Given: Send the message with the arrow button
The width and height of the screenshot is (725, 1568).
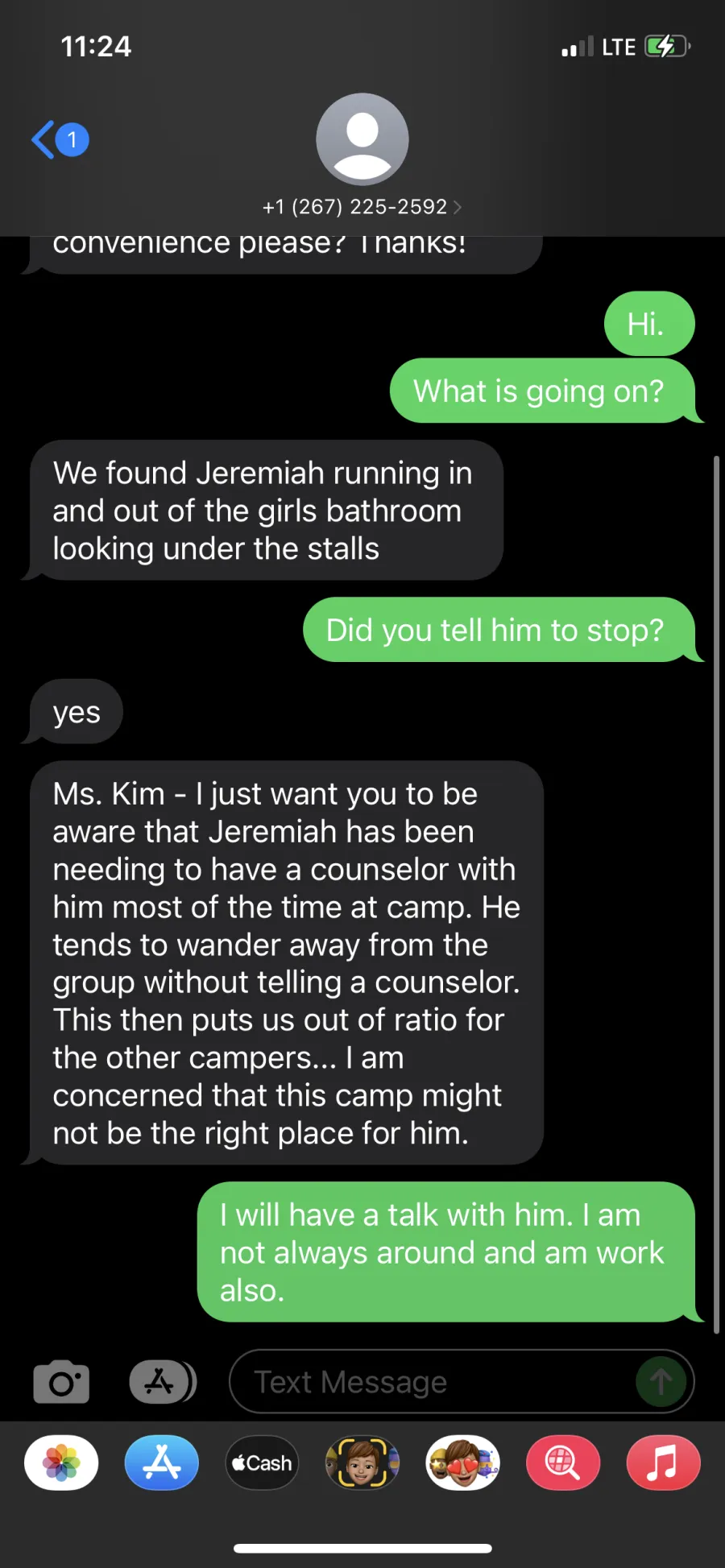Looking at the screenshot, I should click(661, 1382).
